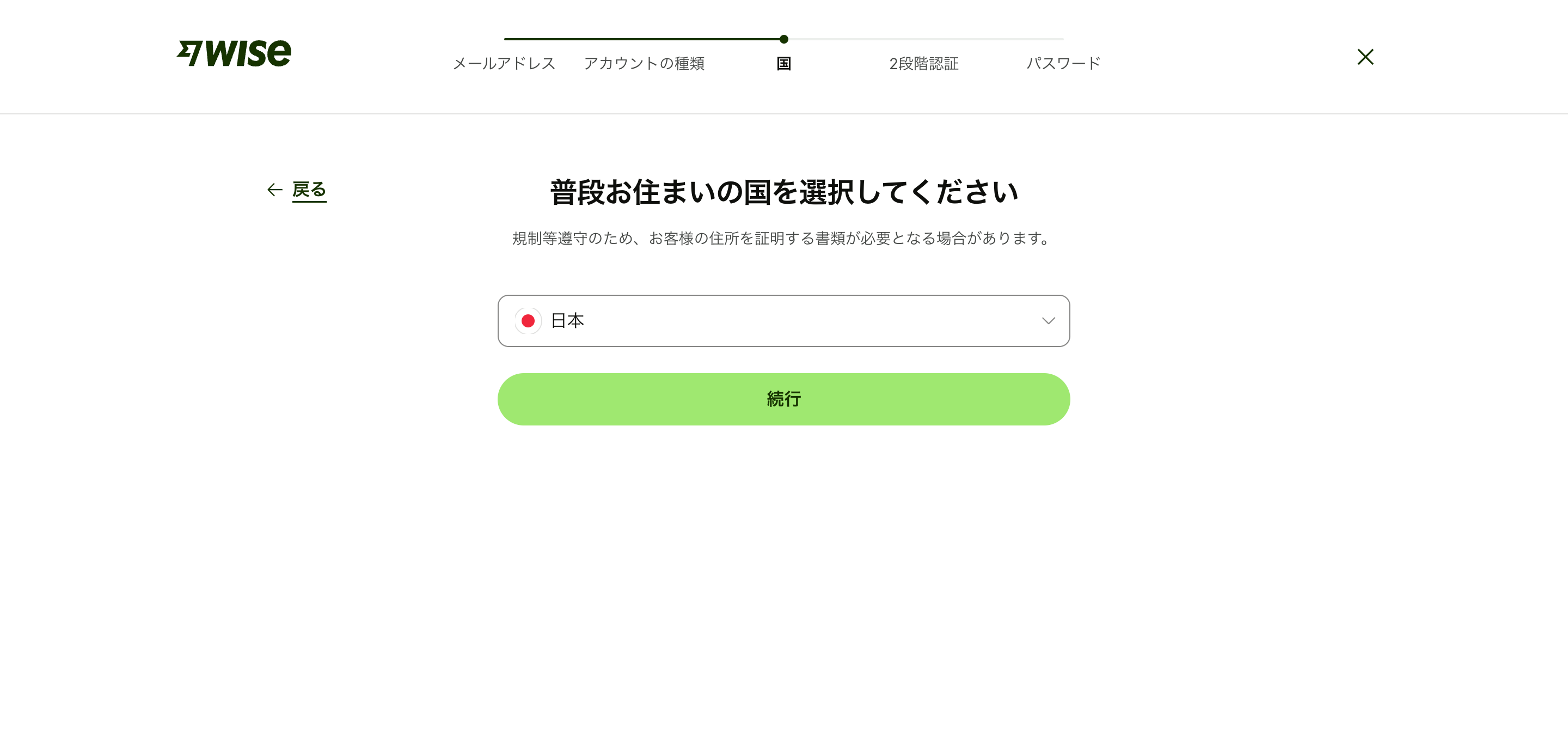Screen dimensions: 1568x730
Task: Go back via the 戻る link
Action: click(x=308, y=190)
